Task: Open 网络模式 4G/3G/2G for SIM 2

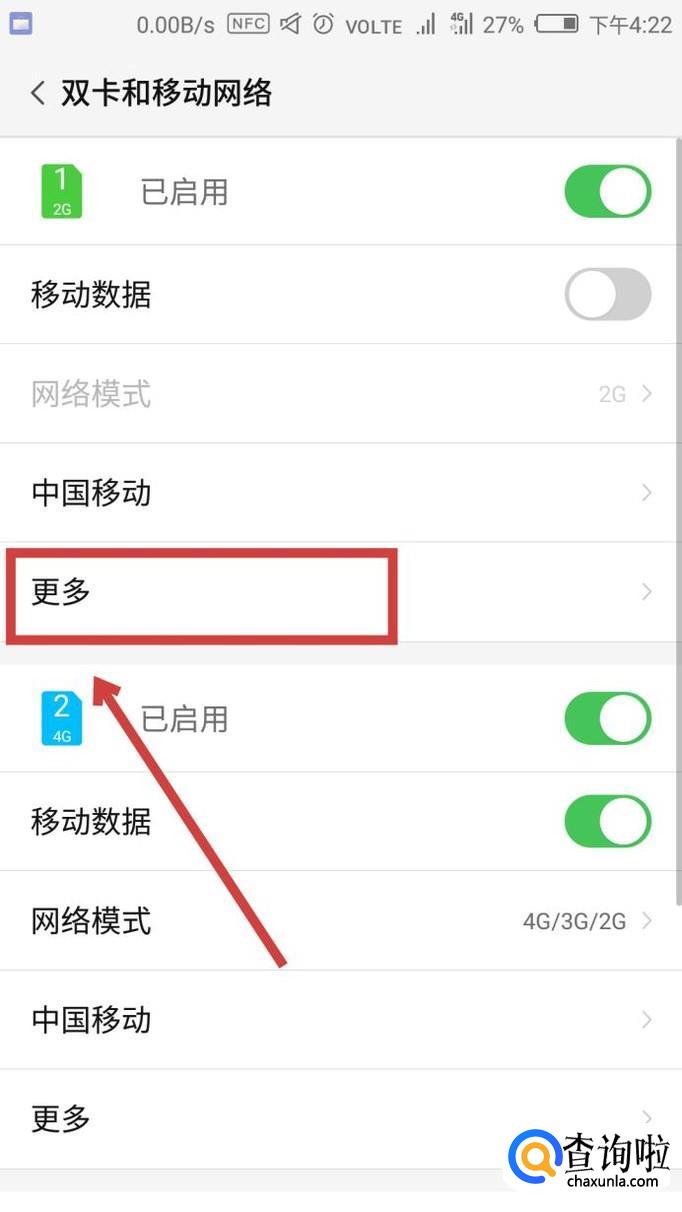Action: [340, 920]
